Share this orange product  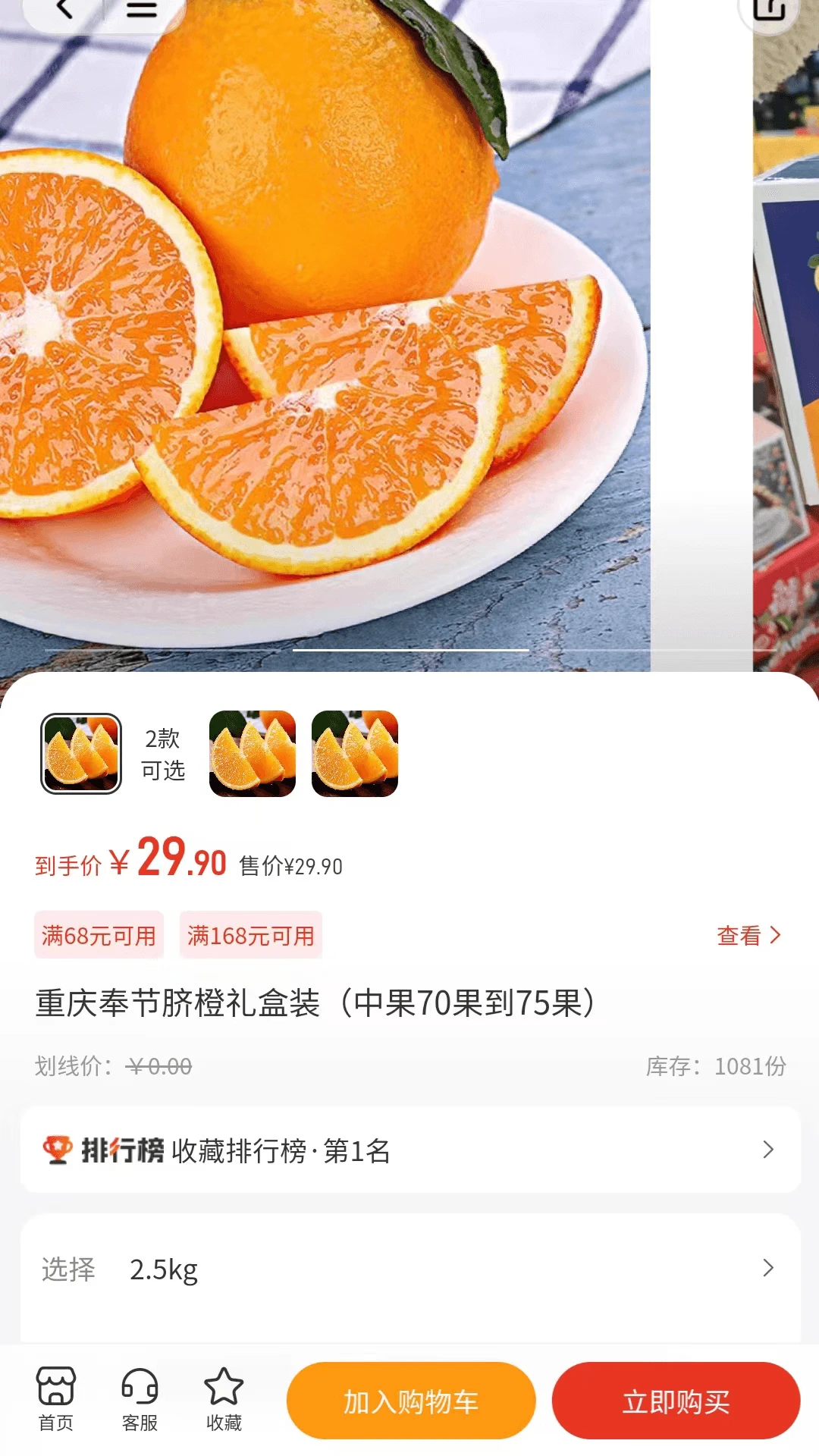pyautogui.click(x=769, y=9)
